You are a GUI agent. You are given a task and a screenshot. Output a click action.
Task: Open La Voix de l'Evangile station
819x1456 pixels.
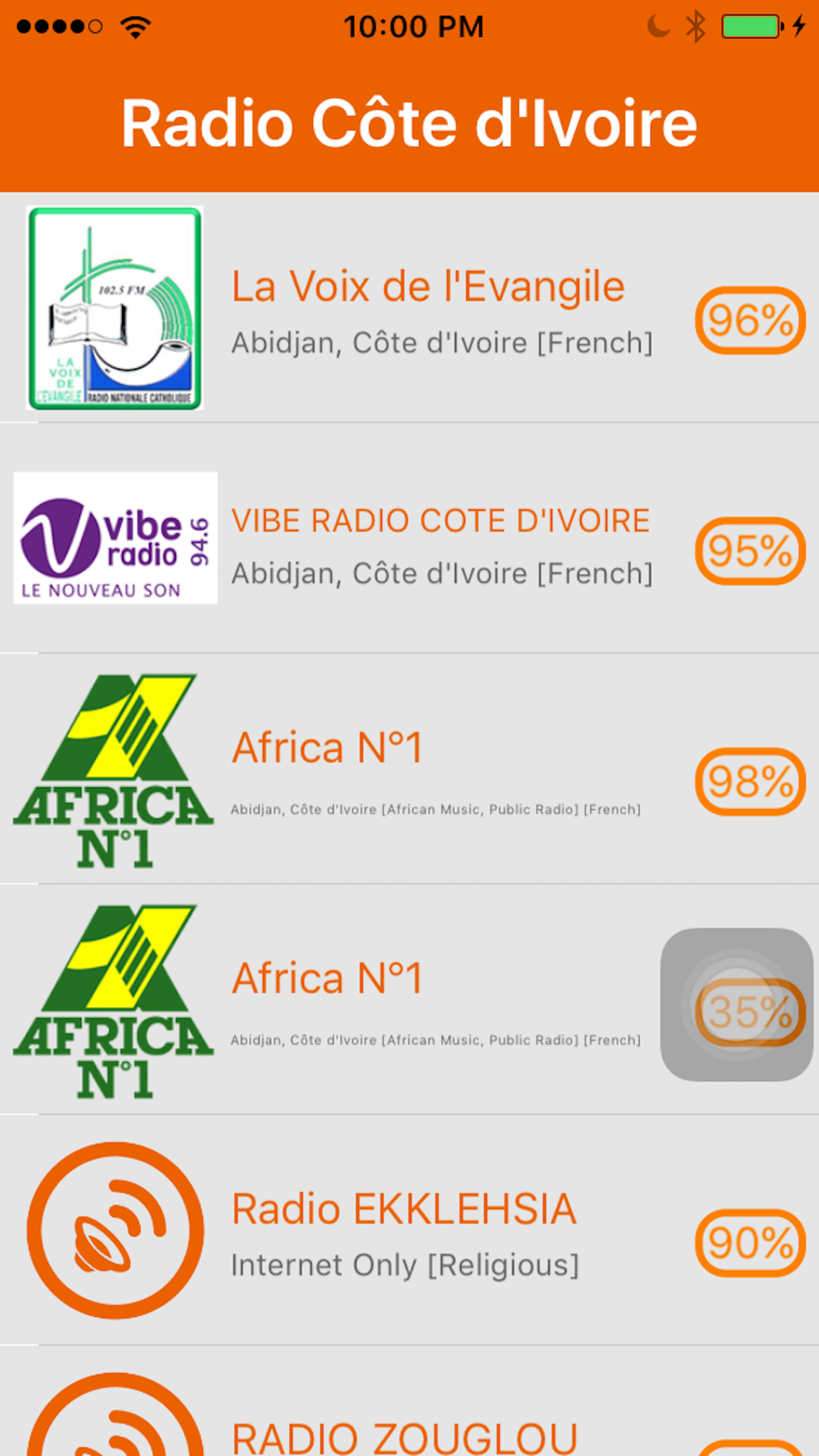point(409,308)
